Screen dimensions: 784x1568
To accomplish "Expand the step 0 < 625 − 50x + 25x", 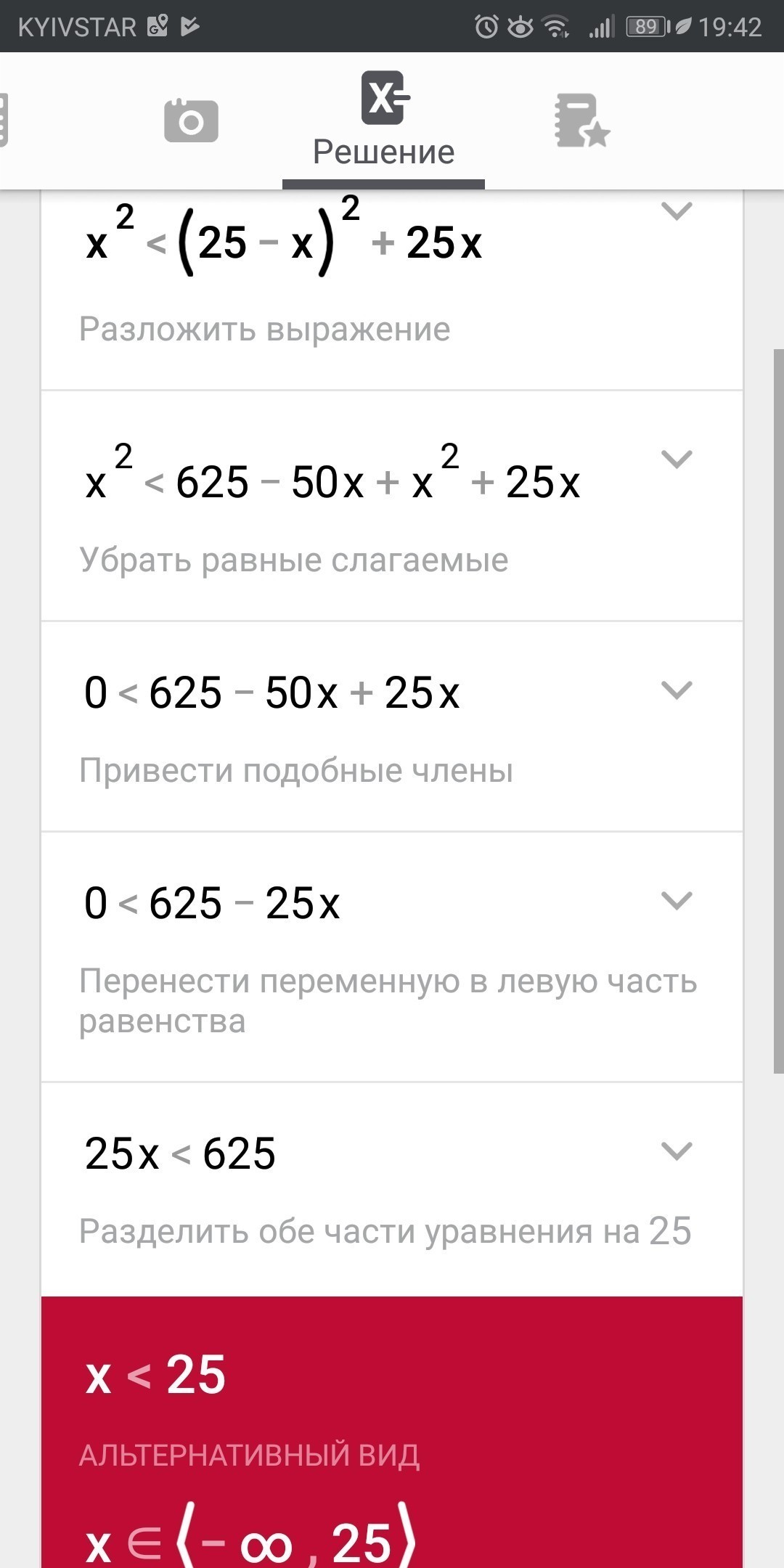I will click(x=677, y=690).
